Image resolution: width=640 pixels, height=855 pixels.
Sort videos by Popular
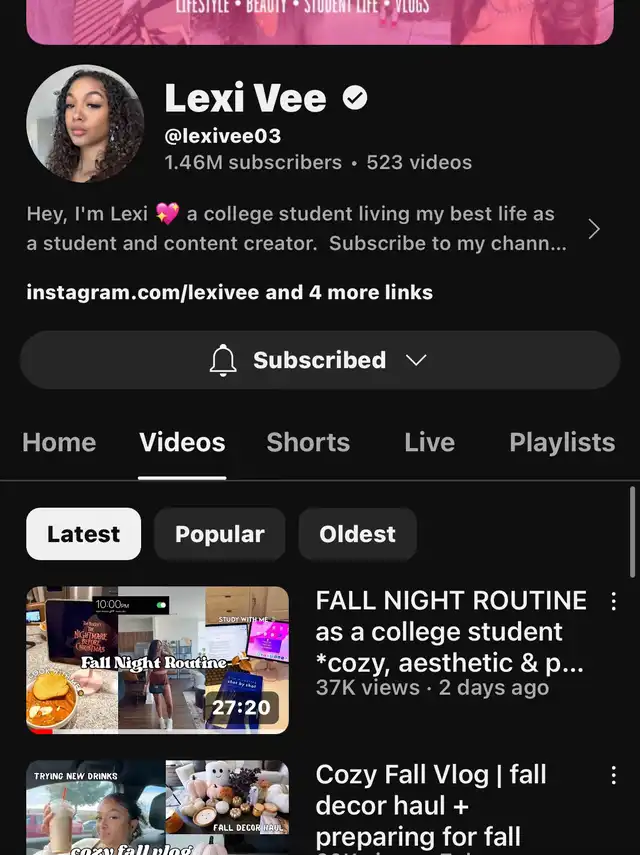[219, 534]
